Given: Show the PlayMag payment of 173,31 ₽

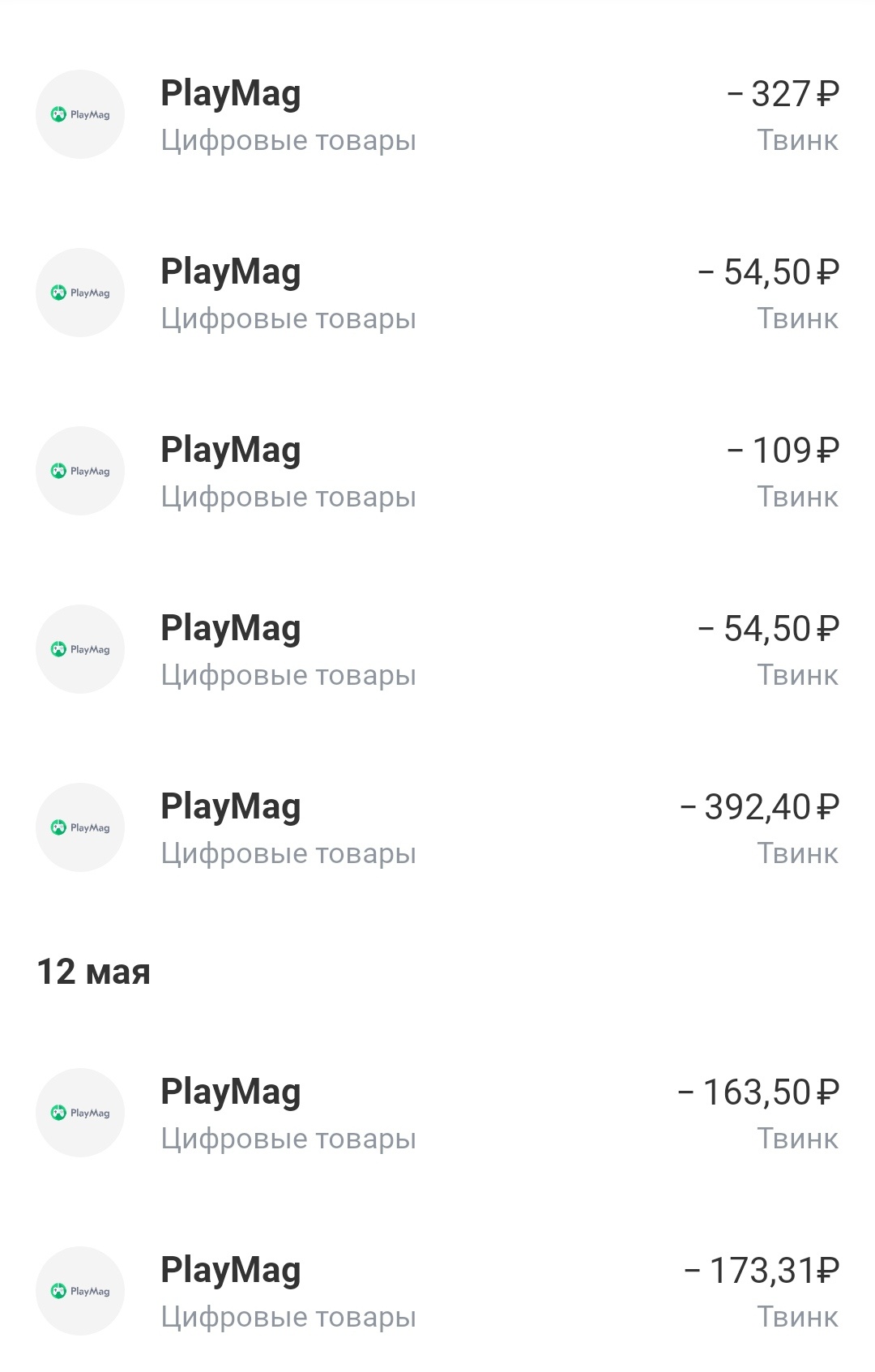Looking at the screenshot, I should (x=437, y=1292).
